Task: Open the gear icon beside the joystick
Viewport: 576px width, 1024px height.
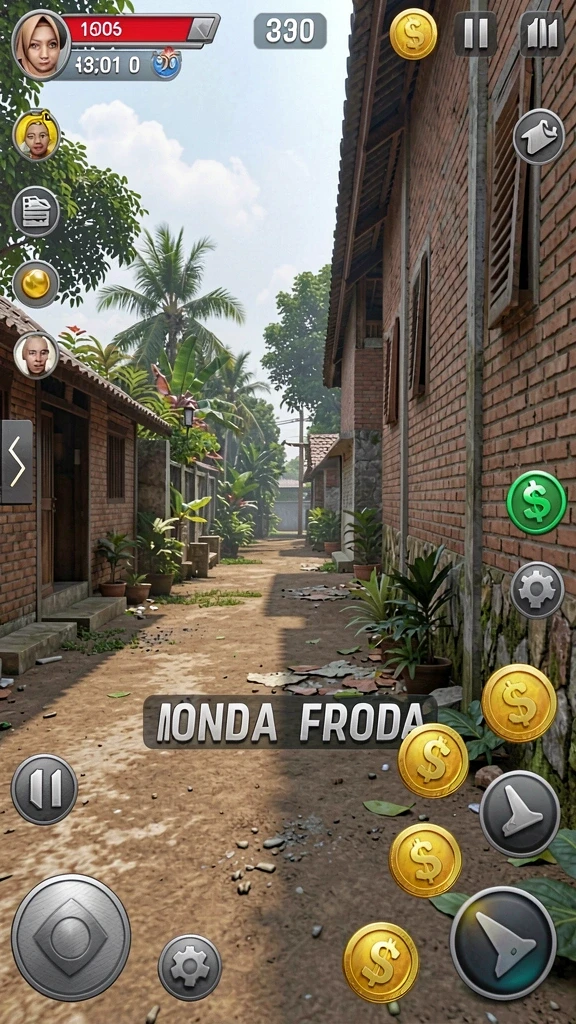Action: click(190, 967)
